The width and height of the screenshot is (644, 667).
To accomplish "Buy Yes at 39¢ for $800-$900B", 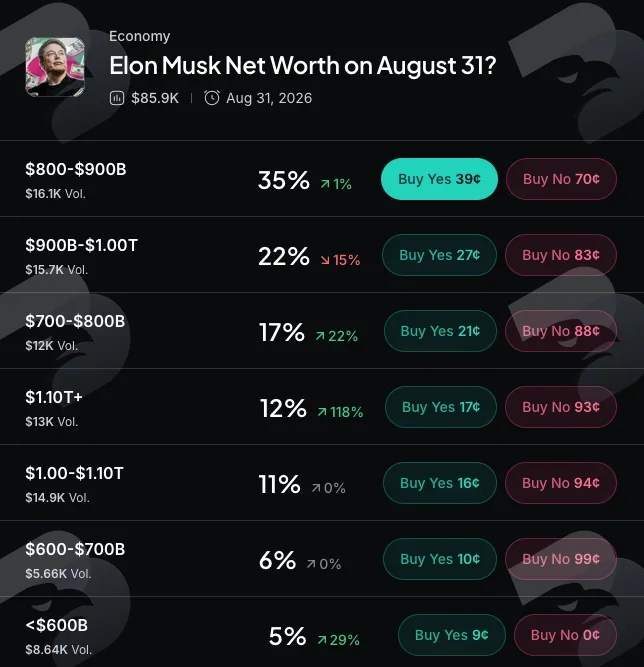I will [439, 179].
